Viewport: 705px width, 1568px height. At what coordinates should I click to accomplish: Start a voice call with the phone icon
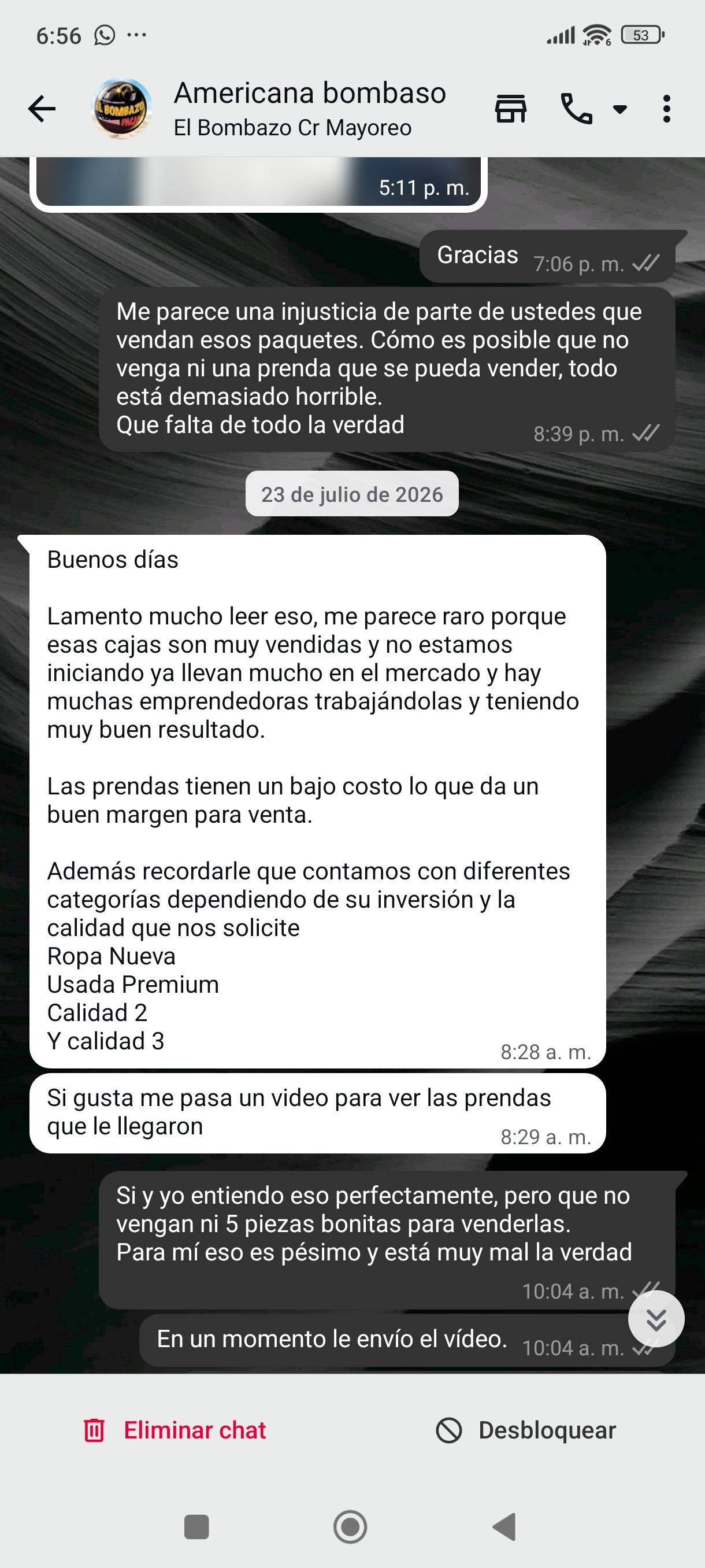pyautogui.click(x=576, y=109)
